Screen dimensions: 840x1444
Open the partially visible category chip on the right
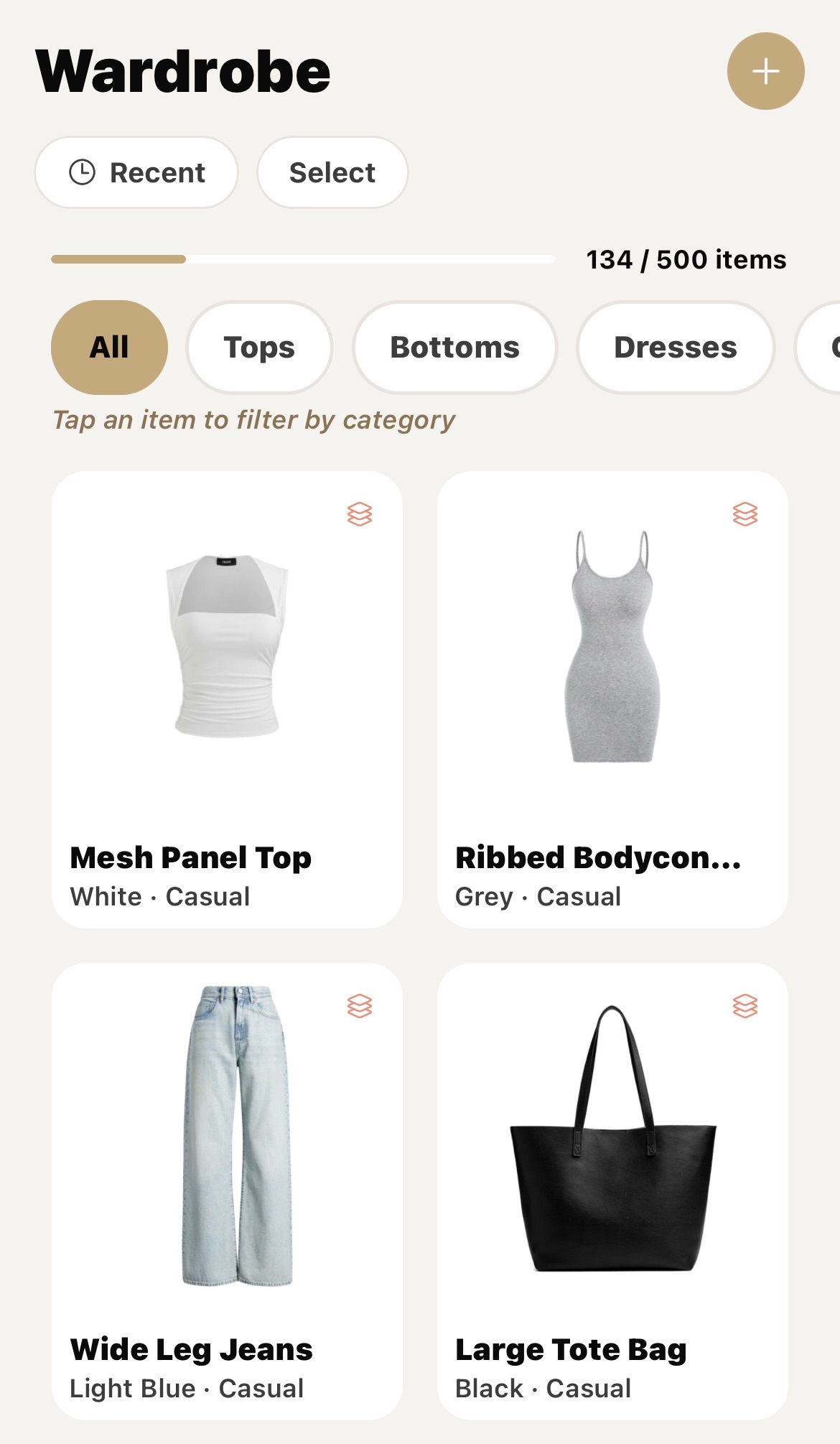click(826, 347)
